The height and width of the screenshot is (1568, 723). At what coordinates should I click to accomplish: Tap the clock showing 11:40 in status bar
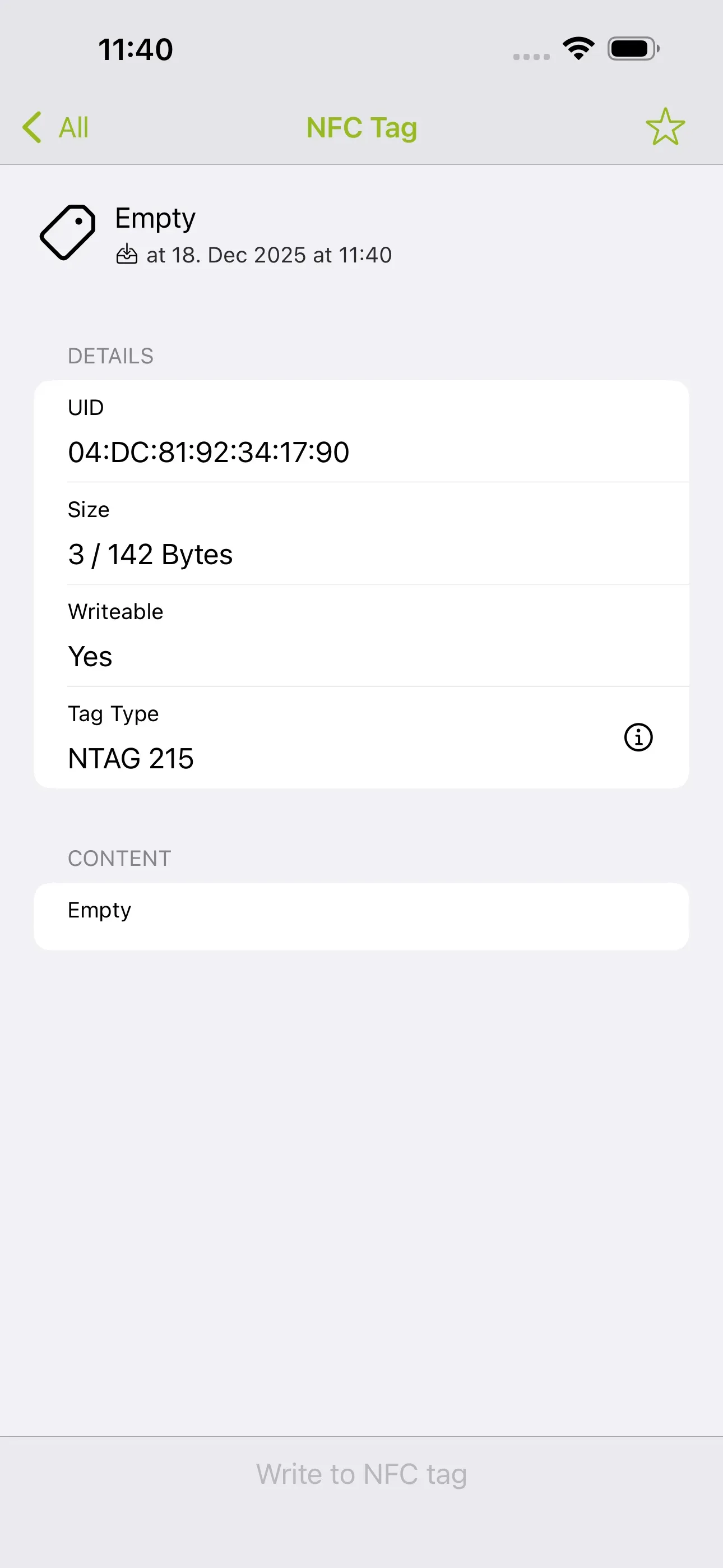[135, 49]
